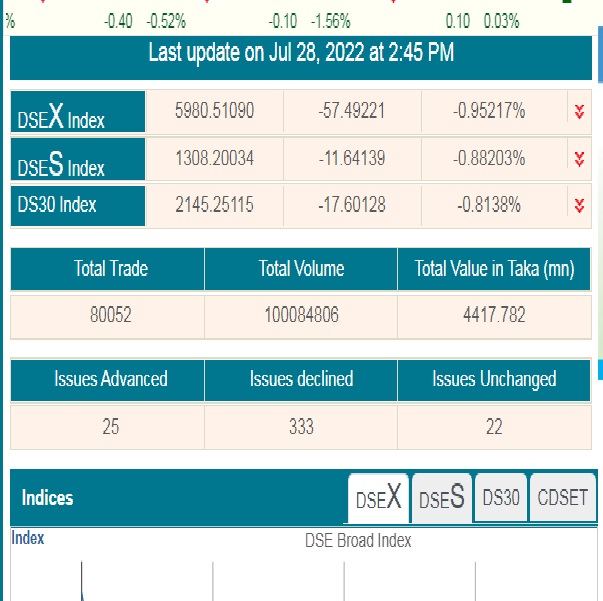This screenshot has width=603, height=601.
Task: Switch to the DSEX indices tab
Action: (379, 498)
